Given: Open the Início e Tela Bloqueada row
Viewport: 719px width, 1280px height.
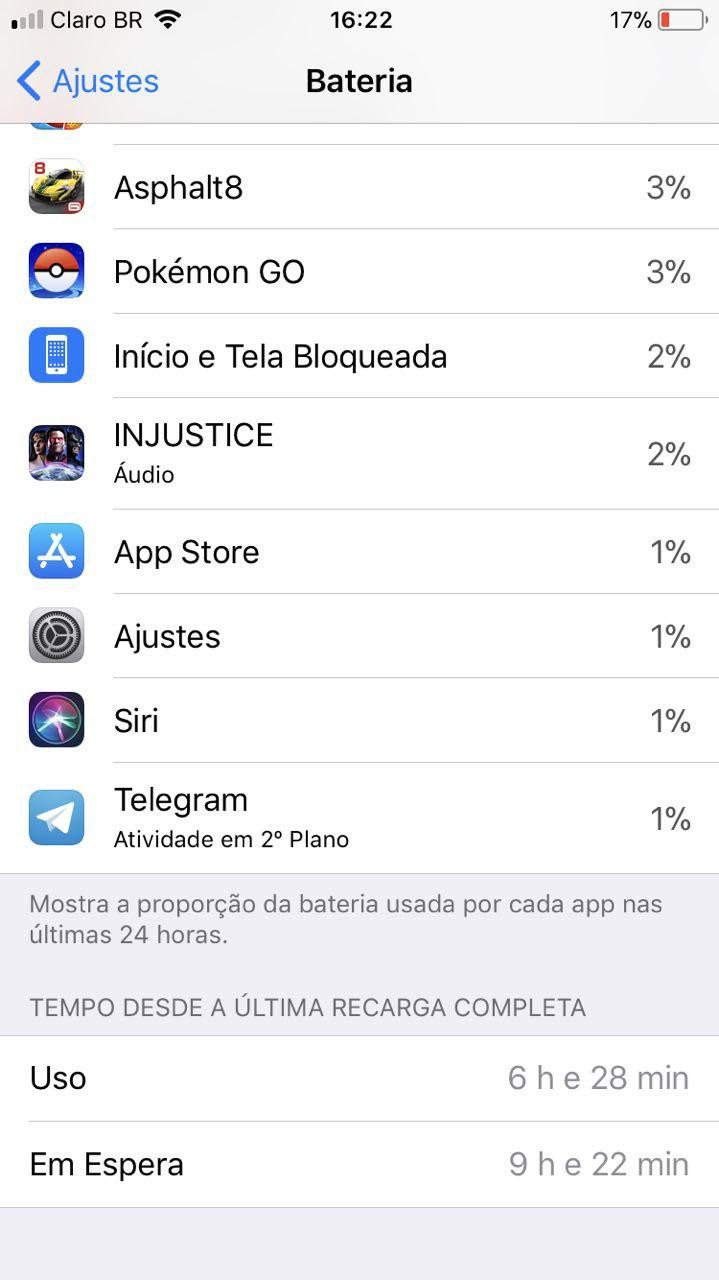Looking at the screenshot, I should (x=360, y=356).
